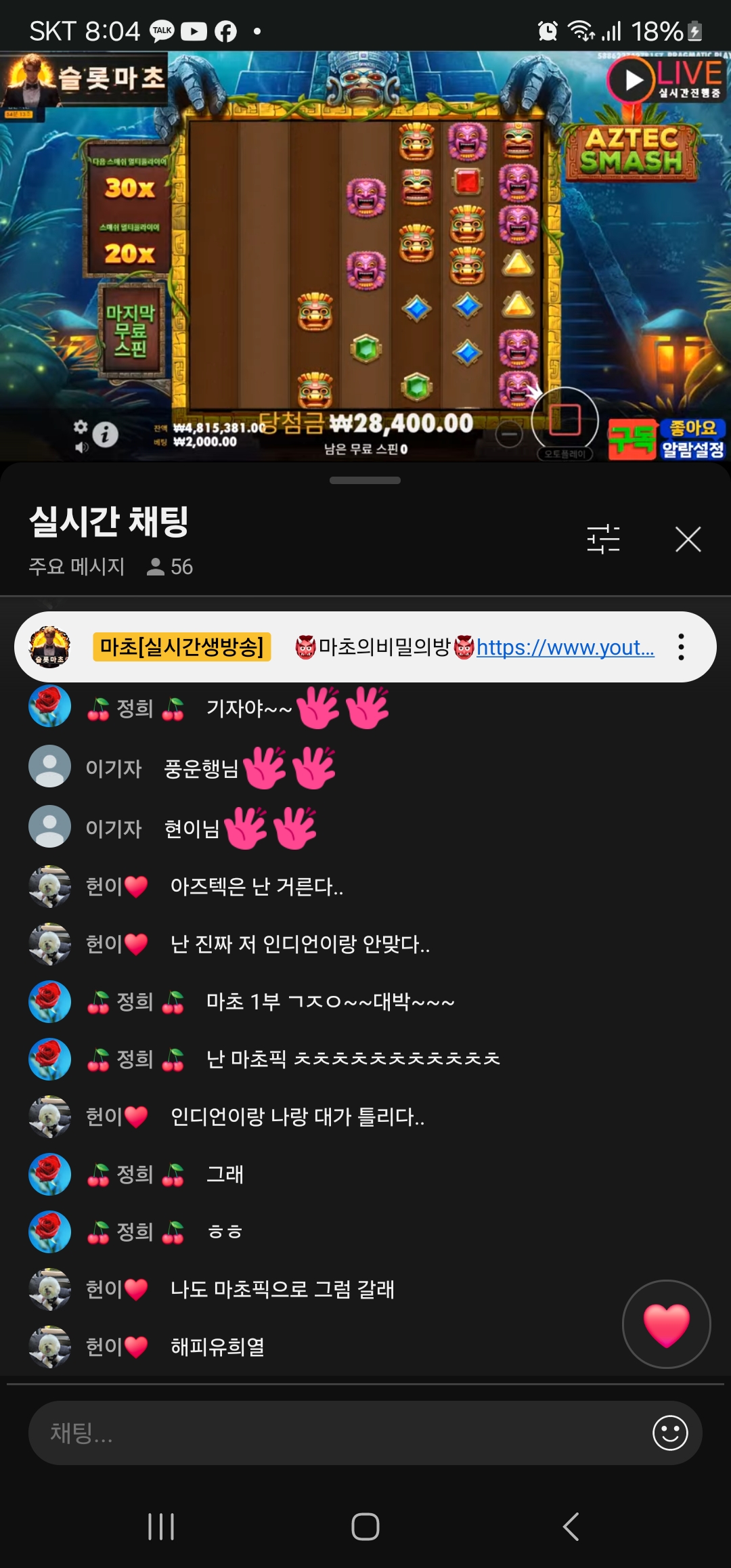Send a heart reaction
The height and width of the screenshot is (1568, 731).
click(x=666, y=1324)
